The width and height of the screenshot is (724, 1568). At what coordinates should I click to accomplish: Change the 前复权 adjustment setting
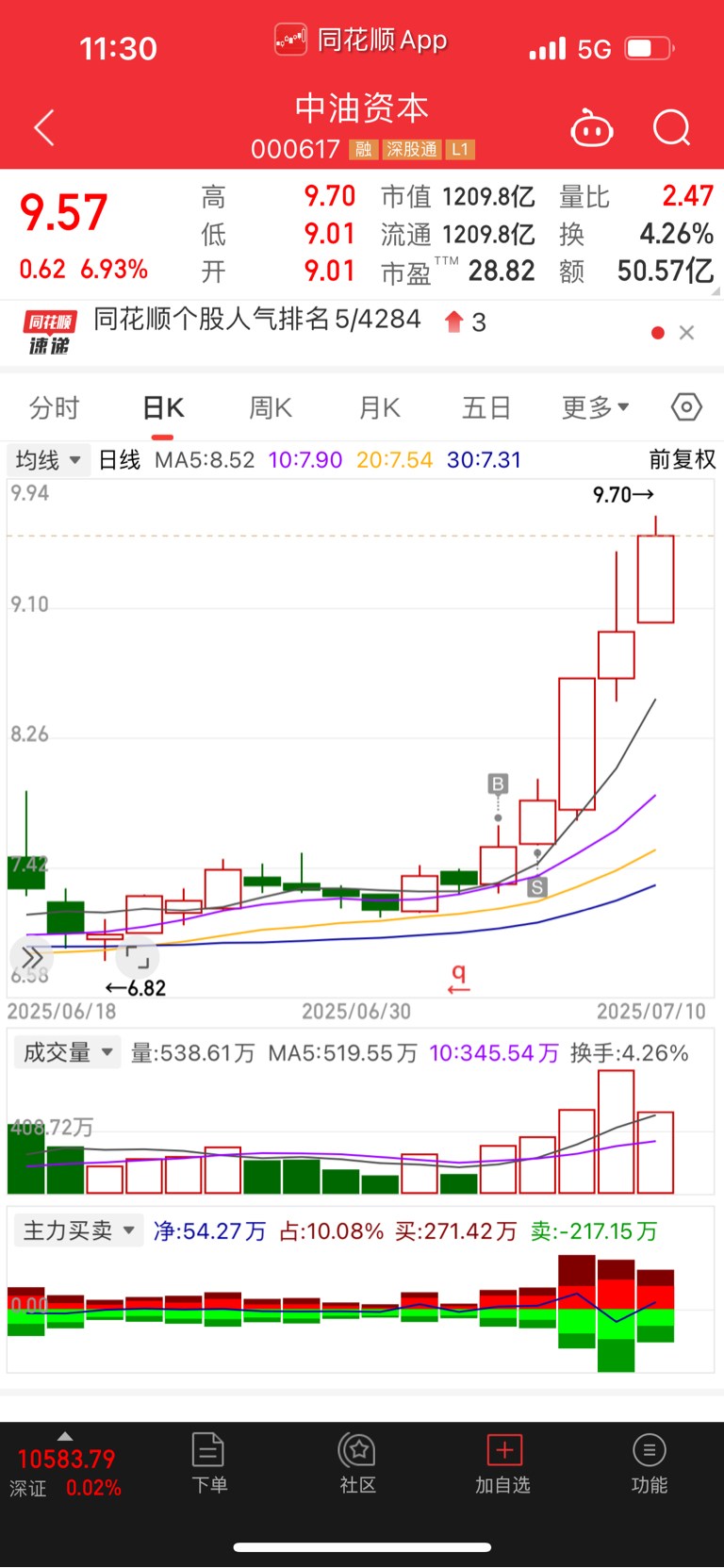683,459
